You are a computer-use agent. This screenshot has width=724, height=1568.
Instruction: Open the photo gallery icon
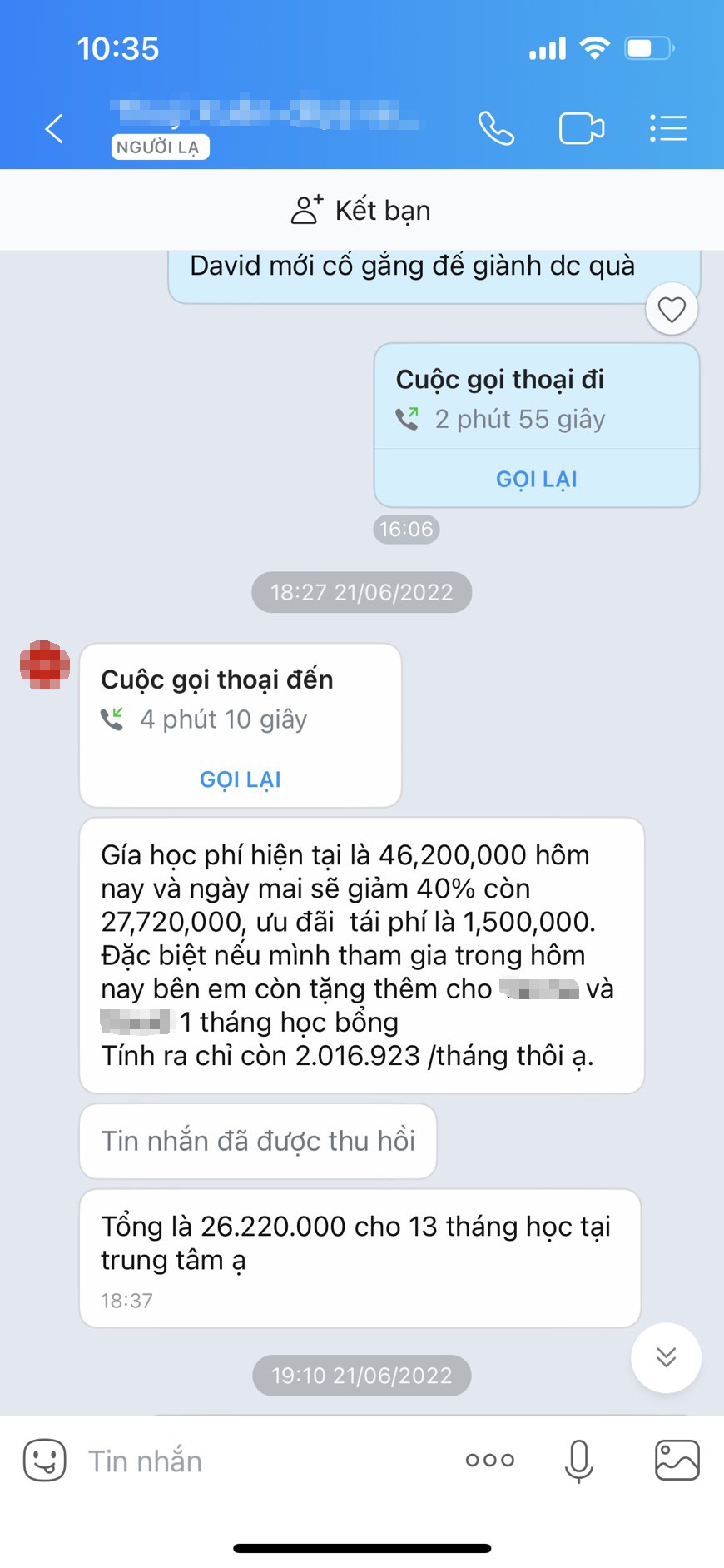[x=679, y=1460]
